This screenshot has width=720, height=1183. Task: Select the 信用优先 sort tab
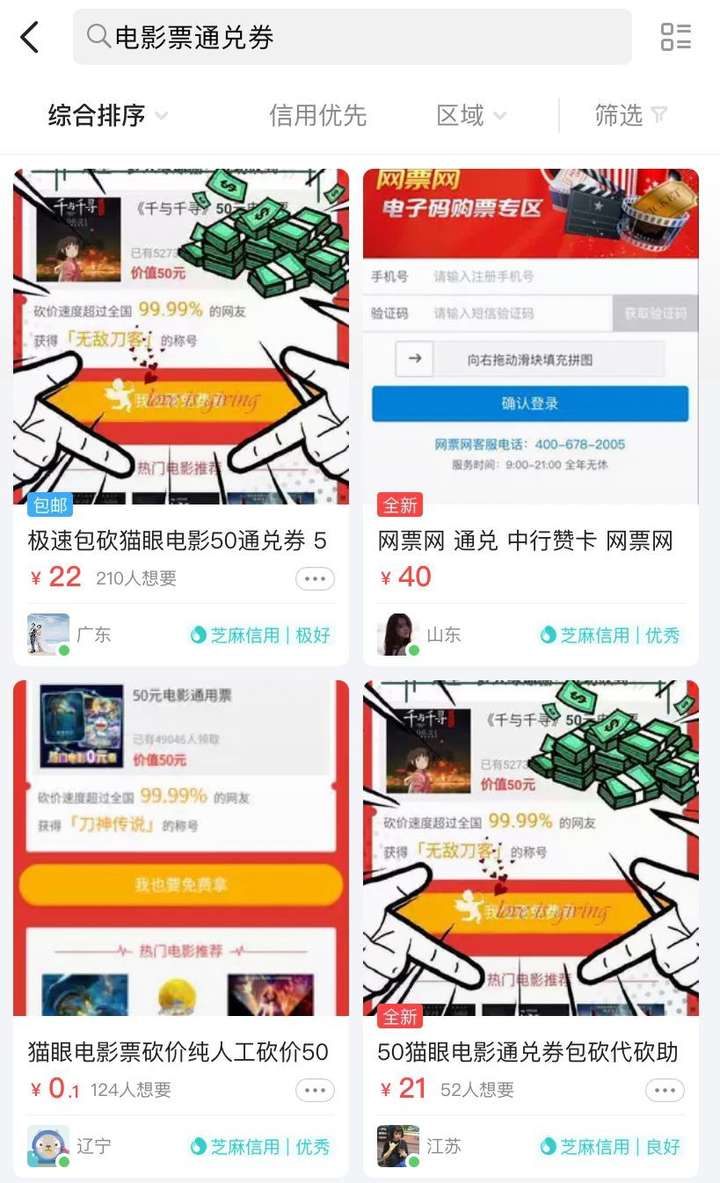point(317,115)
